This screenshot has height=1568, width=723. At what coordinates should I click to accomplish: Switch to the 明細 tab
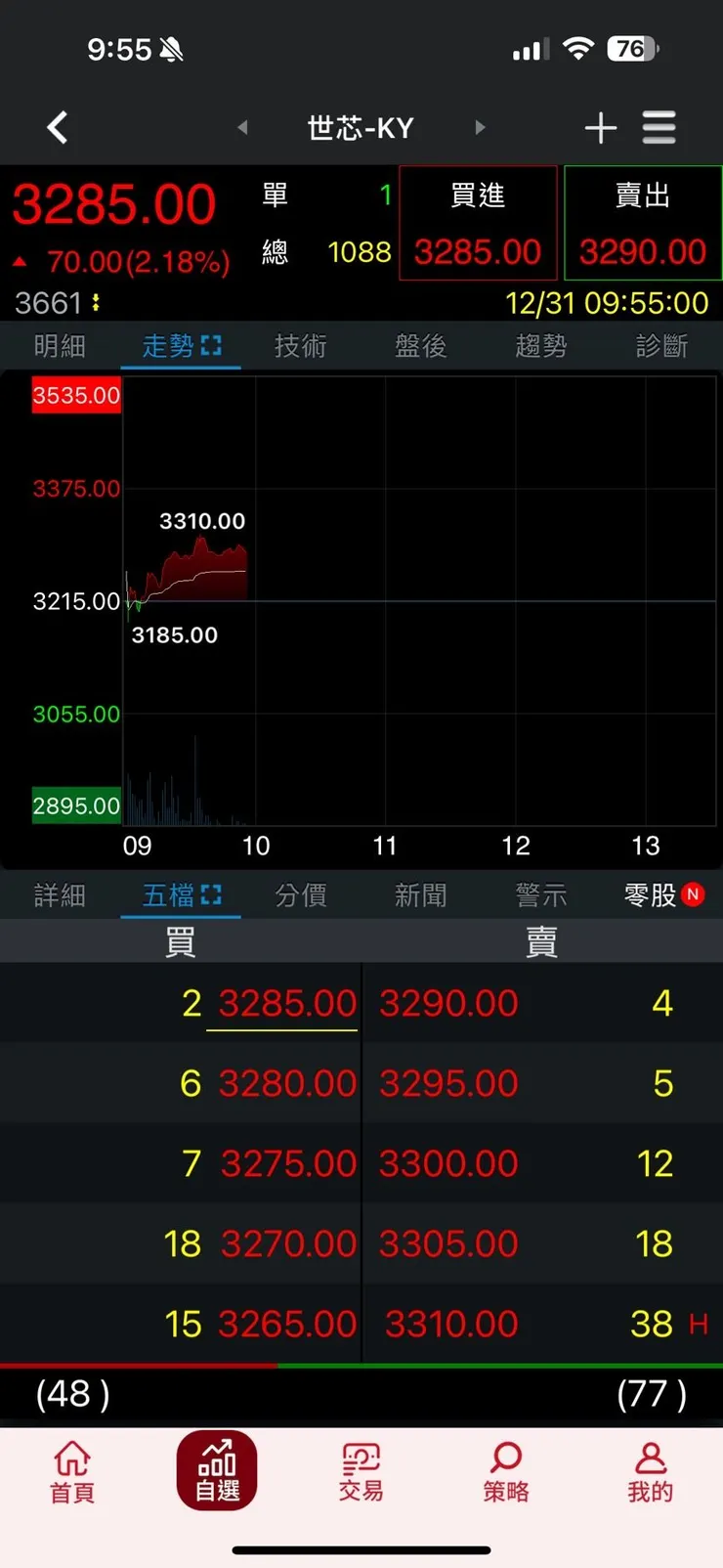click(x=60, y=346)
